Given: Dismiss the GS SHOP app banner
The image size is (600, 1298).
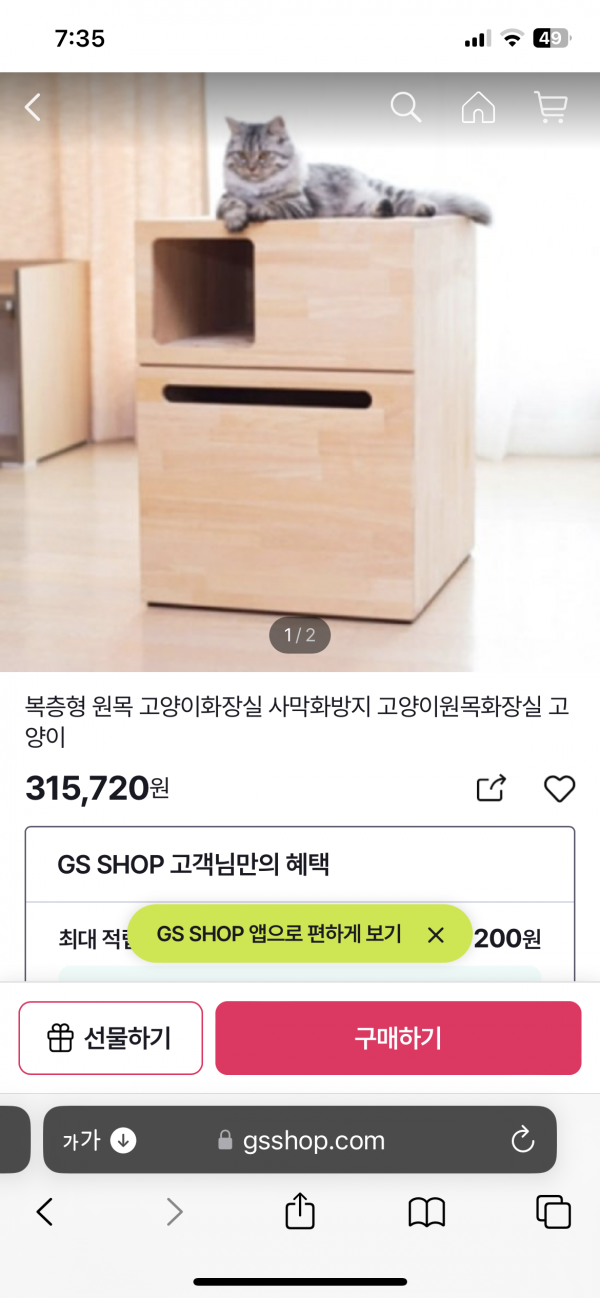Looking at the screenshot, I should click(435, 934).
